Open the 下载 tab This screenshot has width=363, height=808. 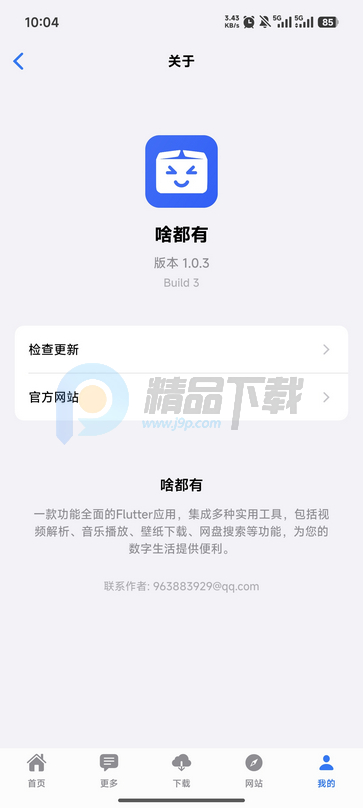point(182,771)
